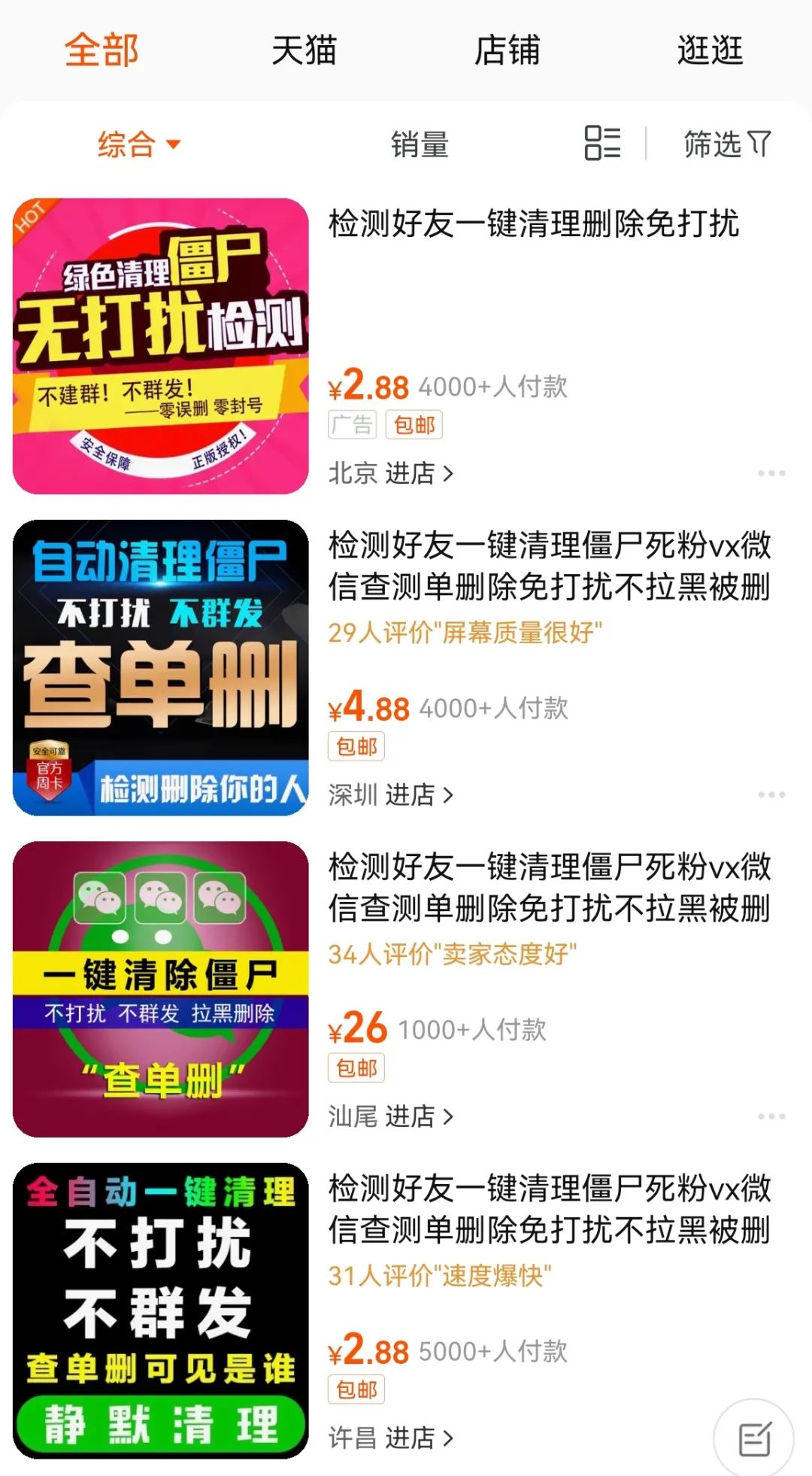Enter the 北京 seller's shop
The height and width of the screenshot is (1476, 812).
[x=391, y=473]
